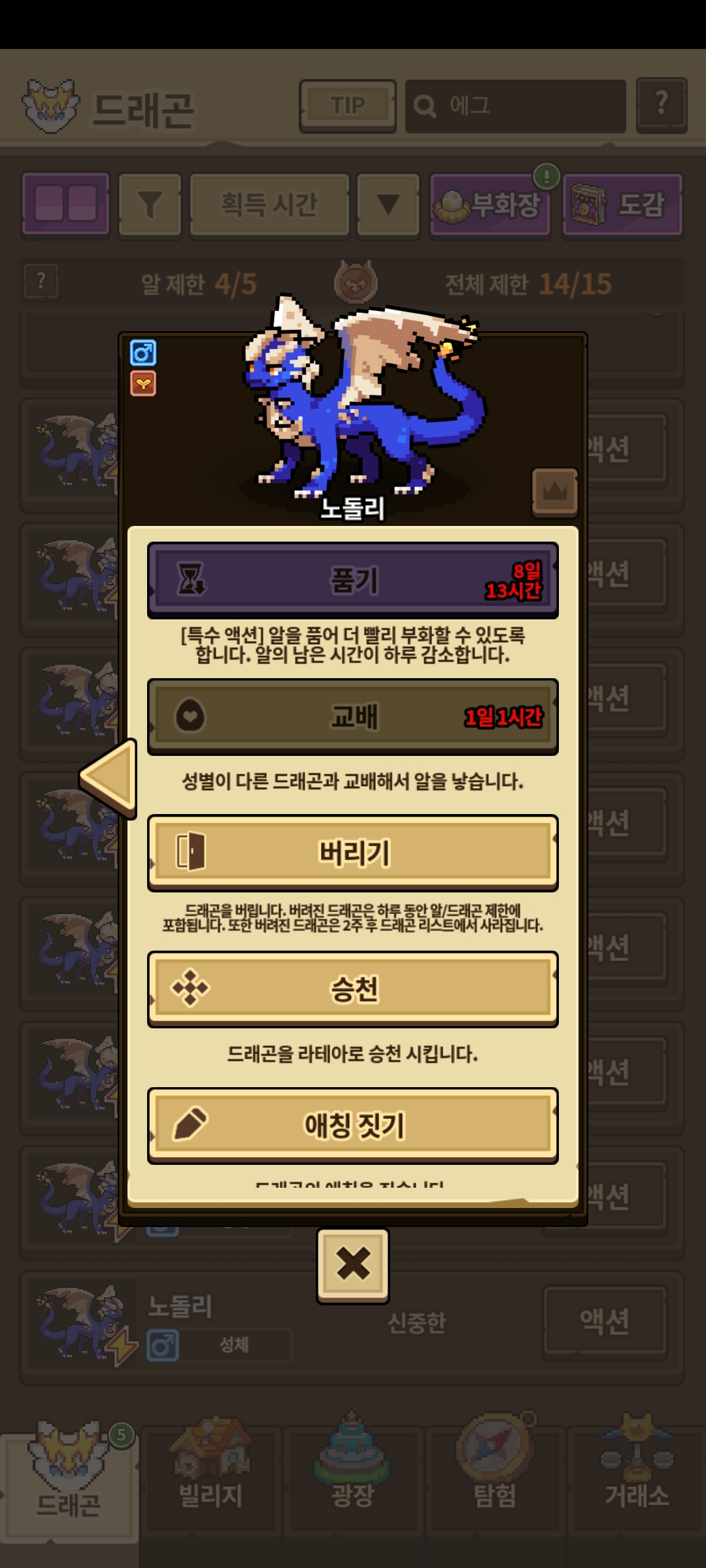
Task: Choose 버리기 to abandon the dragon
Action: coord(353,853)
